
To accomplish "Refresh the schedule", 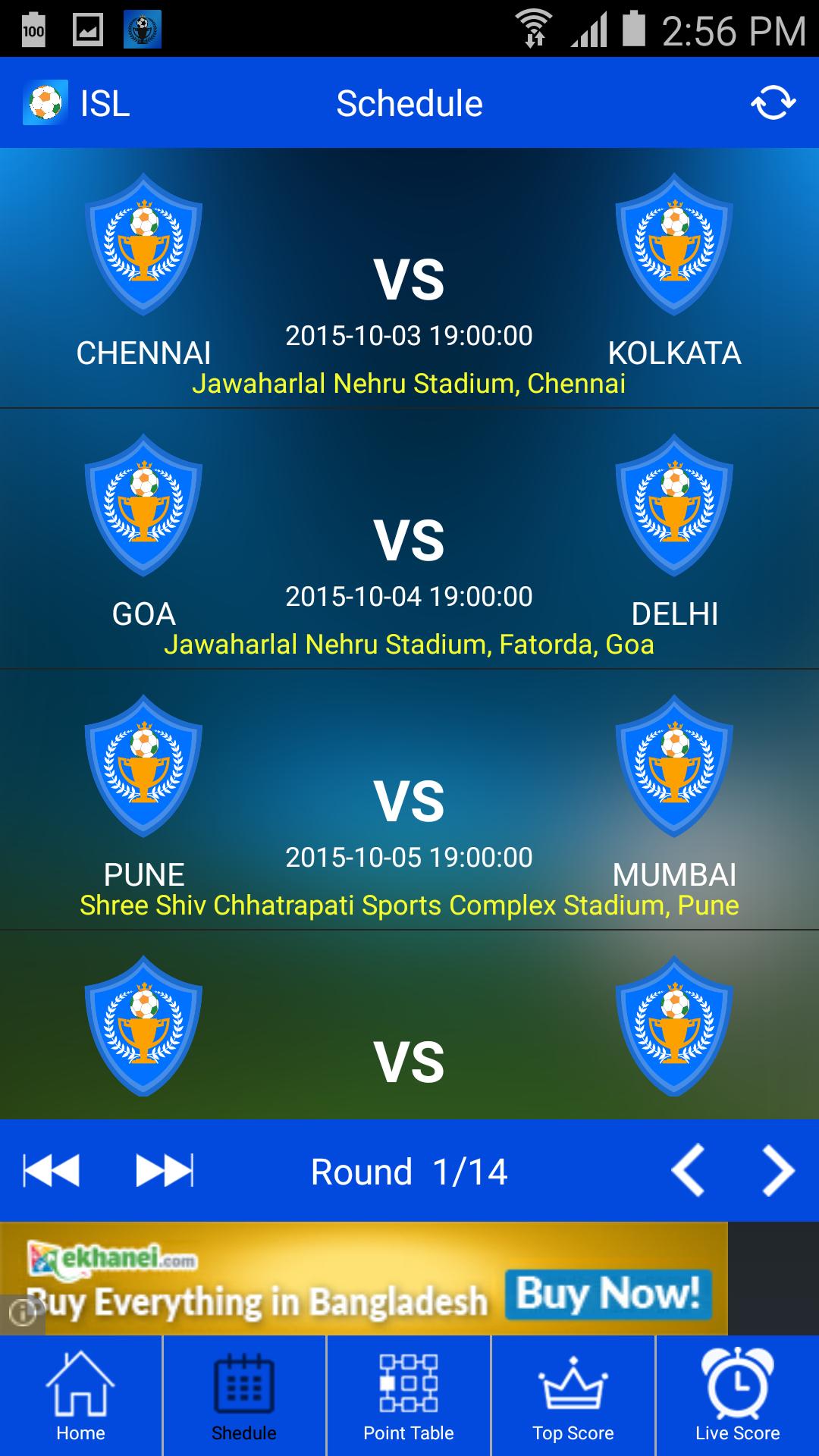I will (x=773, y=103).
